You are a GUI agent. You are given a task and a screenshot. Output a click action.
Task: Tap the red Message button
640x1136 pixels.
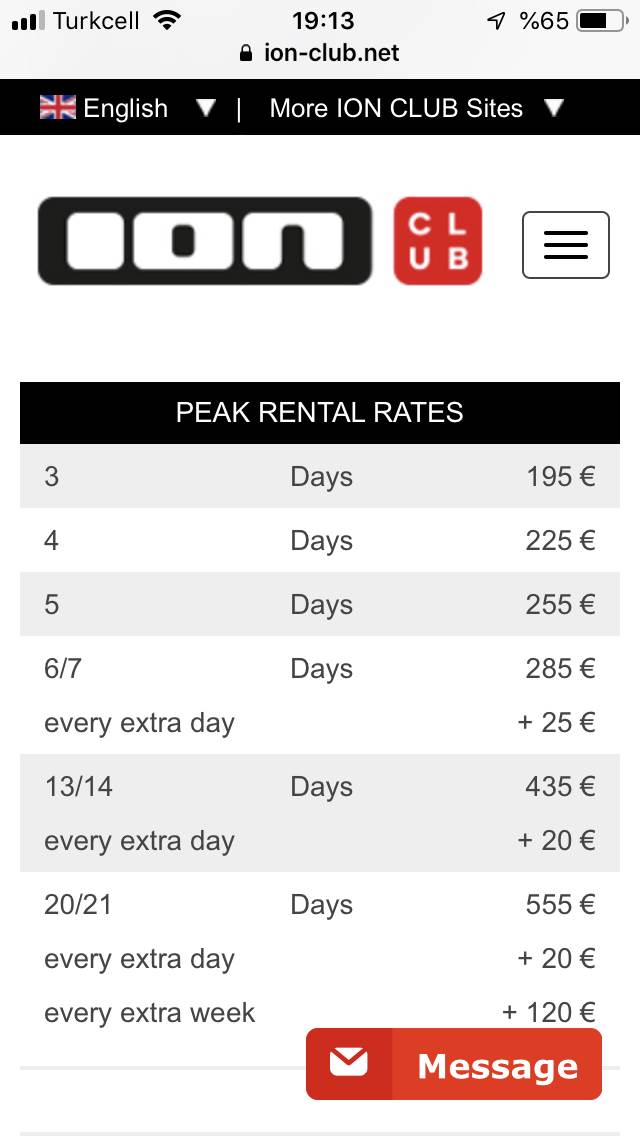point(454,1064)
